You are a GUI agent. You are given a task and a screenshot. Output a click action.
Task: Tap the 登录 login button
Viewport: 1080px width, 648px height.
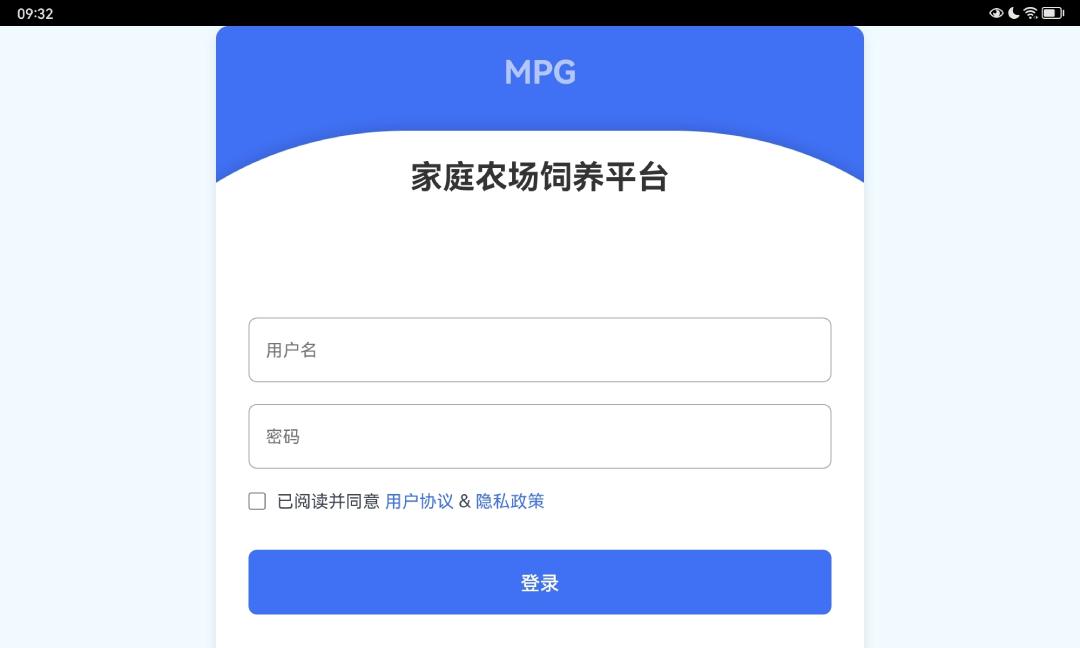point(539,582)
